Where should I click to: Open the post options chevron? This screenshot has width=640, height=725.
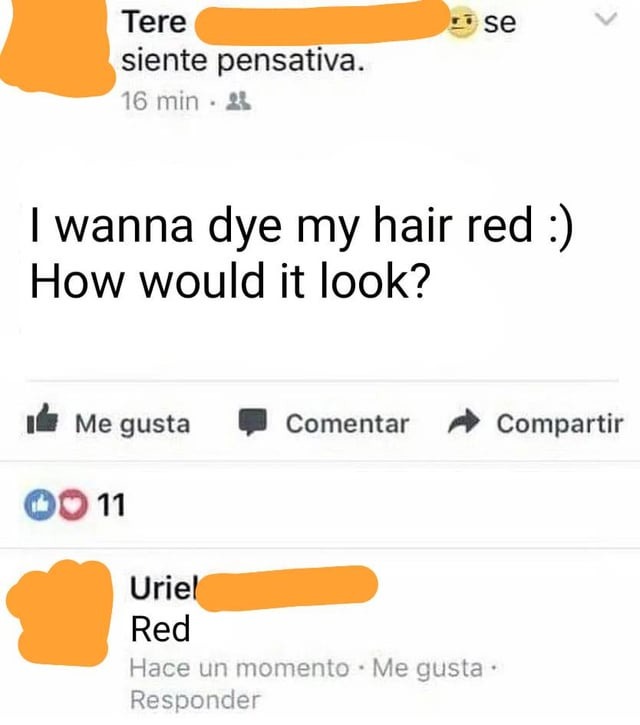(x=600, y=21)
